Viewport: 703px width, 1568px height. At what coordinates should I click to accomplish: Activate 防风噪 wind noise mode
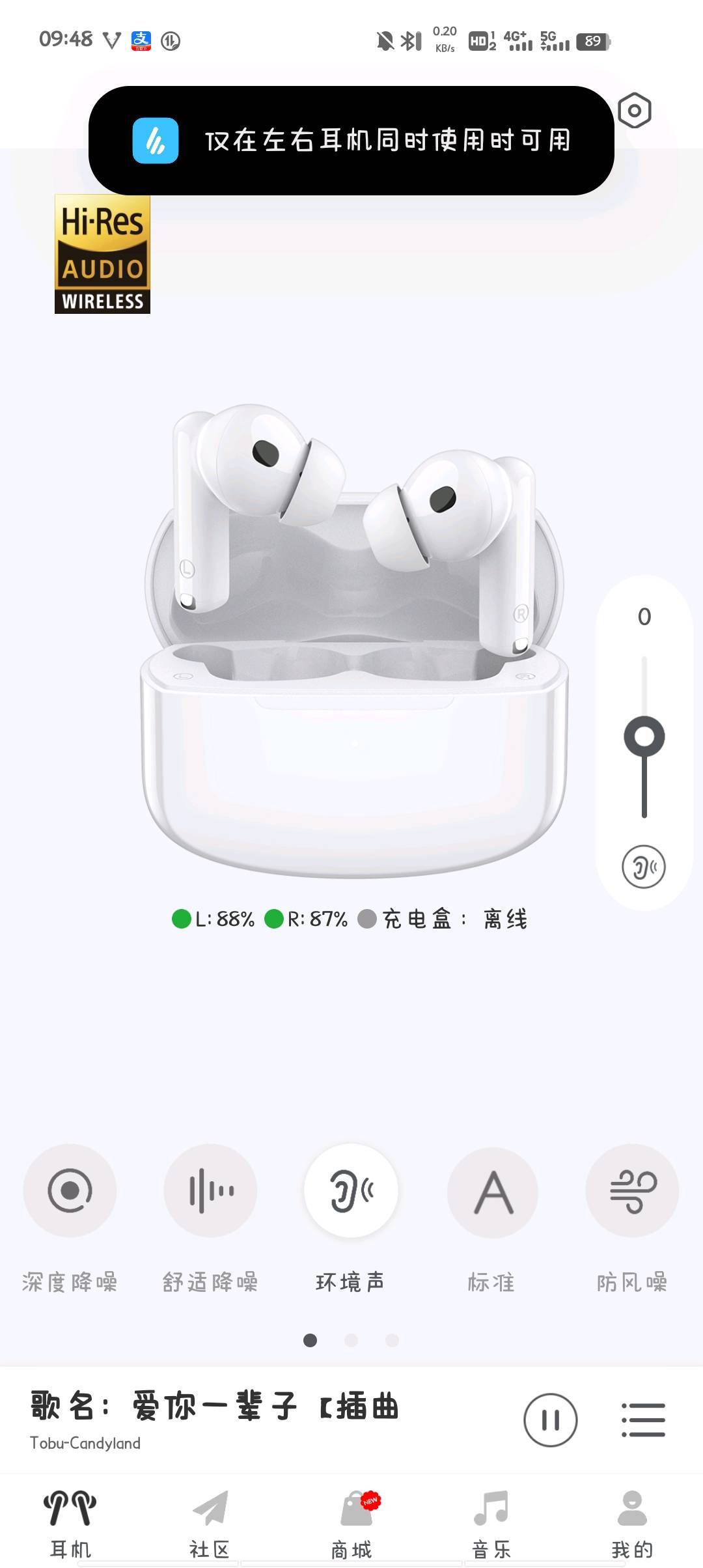632,1190
